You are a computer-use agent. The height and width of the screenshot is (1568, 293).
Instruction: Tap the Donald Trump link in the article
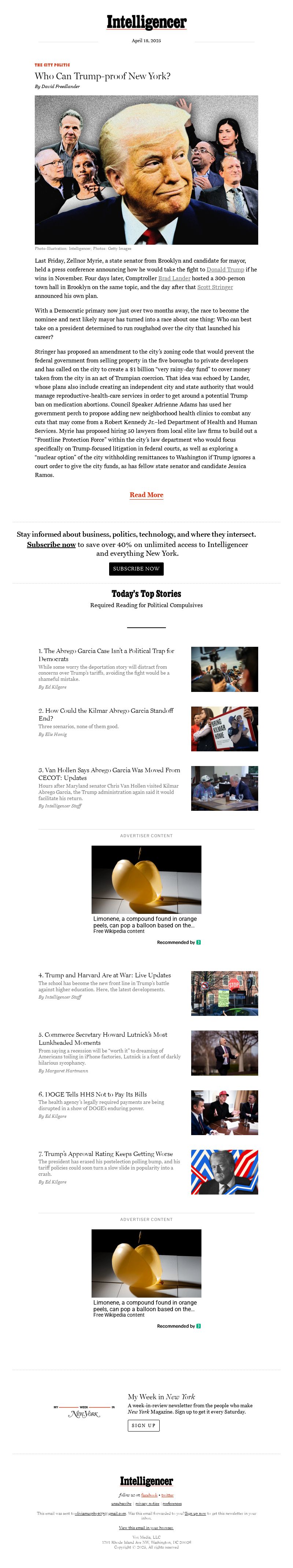point(225,269)
